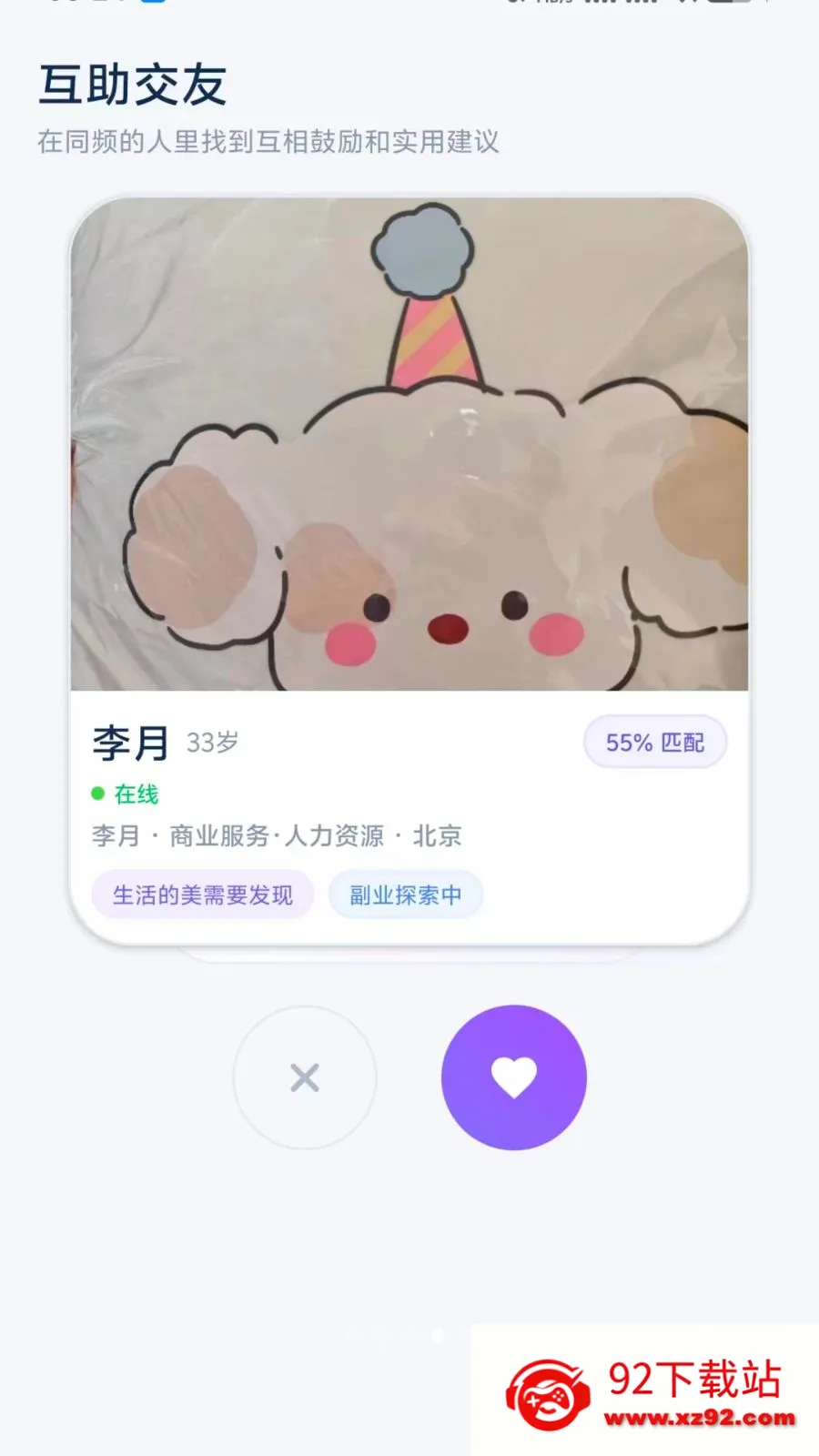Viewport: 819px width, 1456px height.
Task: Select the 副业探索中 tag
Action: tap(405, 895)
